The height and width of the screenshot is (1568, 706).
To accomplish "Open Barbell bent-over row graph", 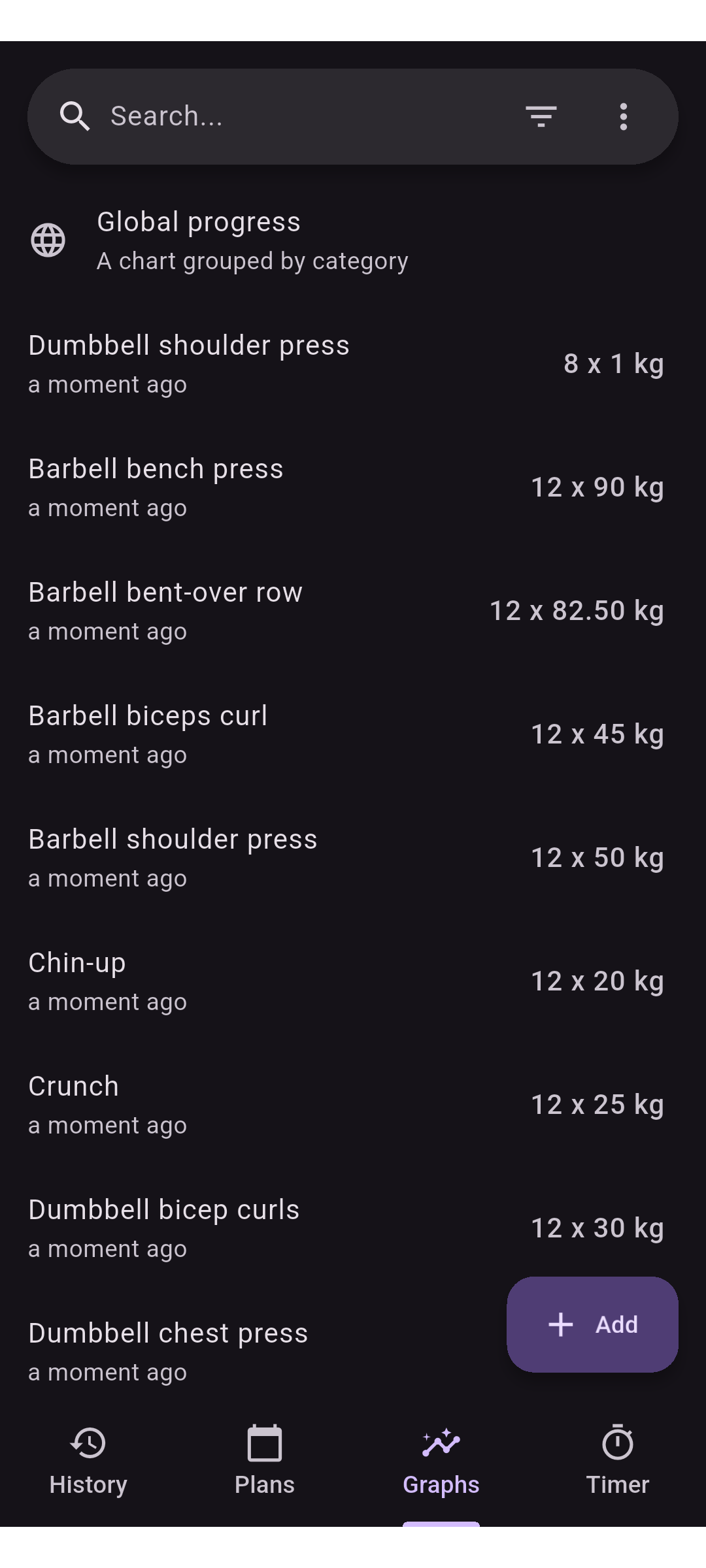I will coord(353,611).
